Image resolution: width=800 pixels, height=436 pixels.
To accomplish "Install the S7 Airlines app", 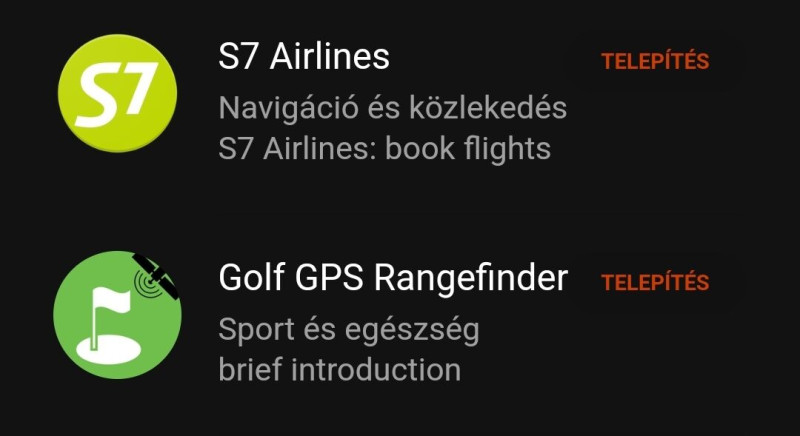I will click(x=655, y=61).
